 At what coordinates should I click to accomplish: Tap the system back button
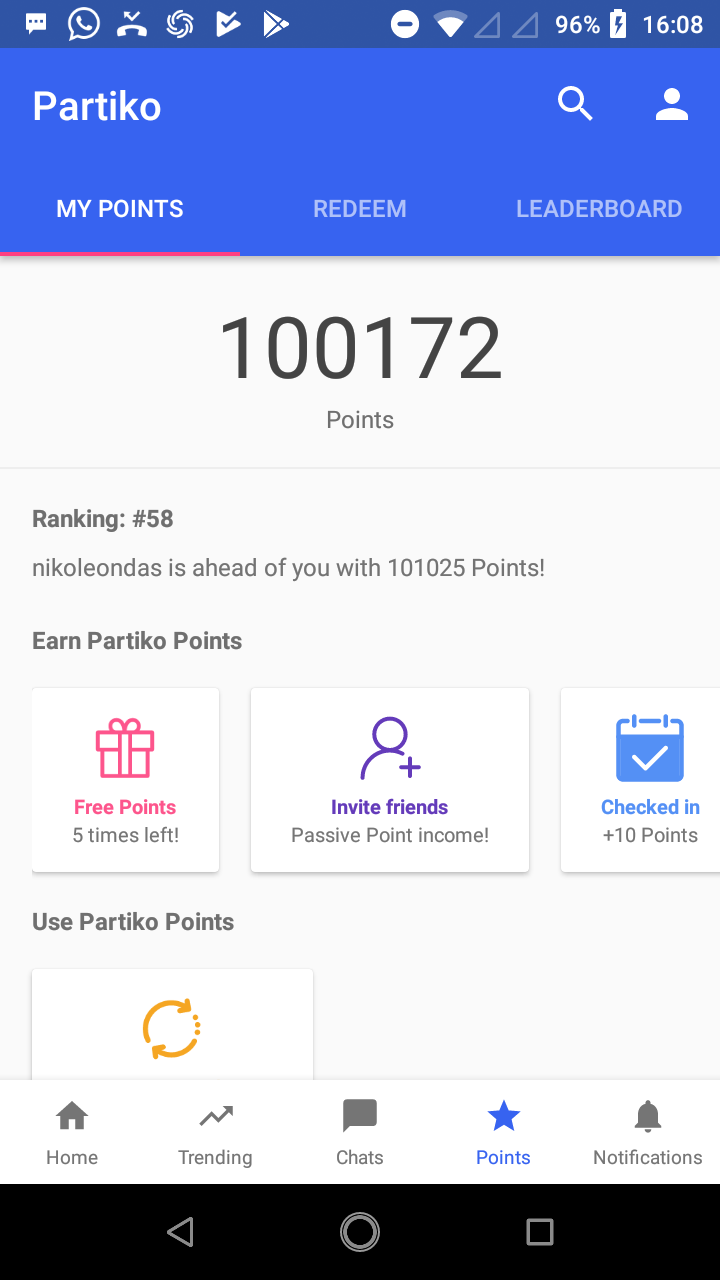point(180,1232)
